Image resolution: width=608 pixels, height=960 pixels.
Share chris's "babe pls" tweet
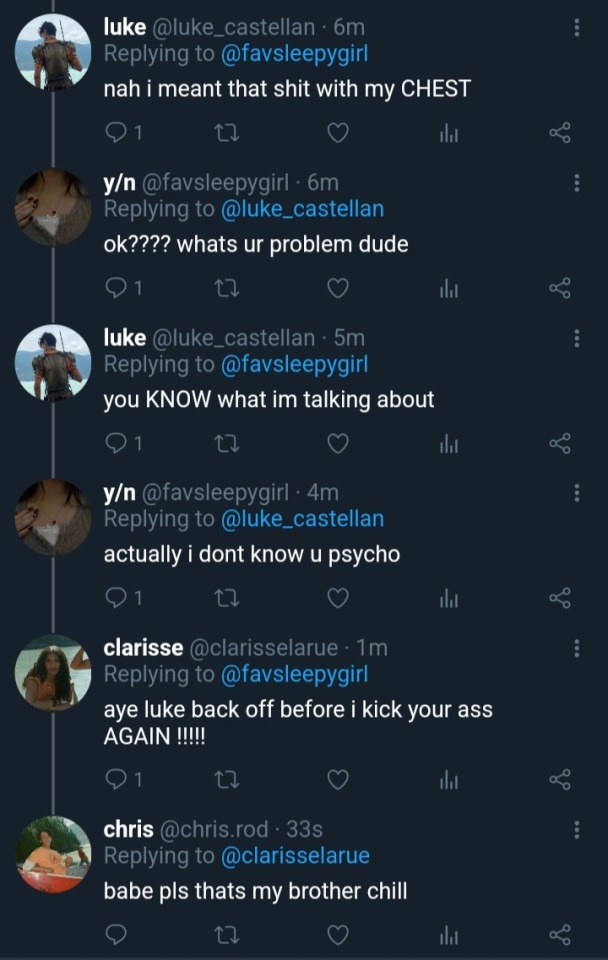[560, 934]
